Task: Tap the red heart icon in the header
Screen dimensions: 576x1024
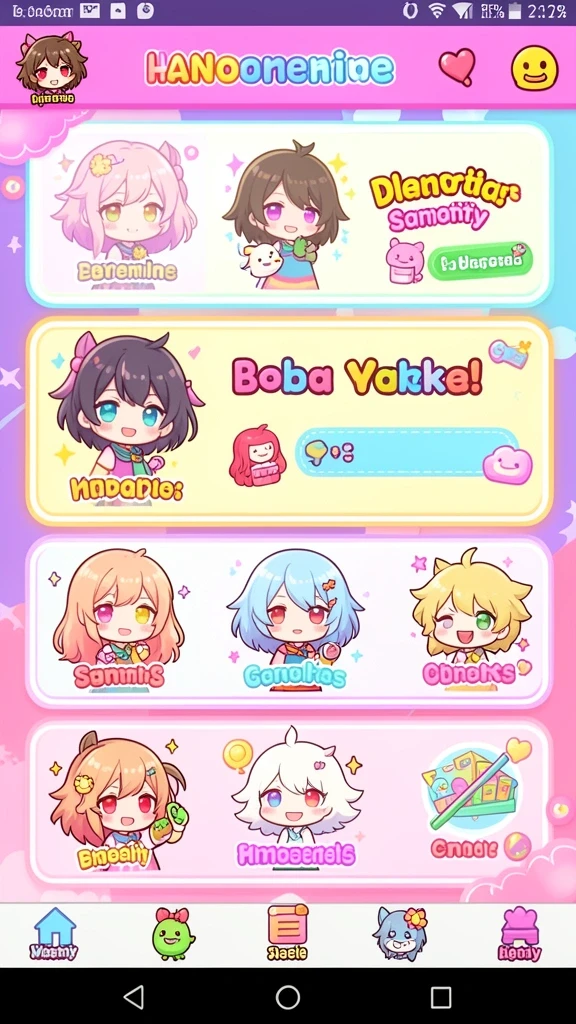Action: (x=456, y=67)
